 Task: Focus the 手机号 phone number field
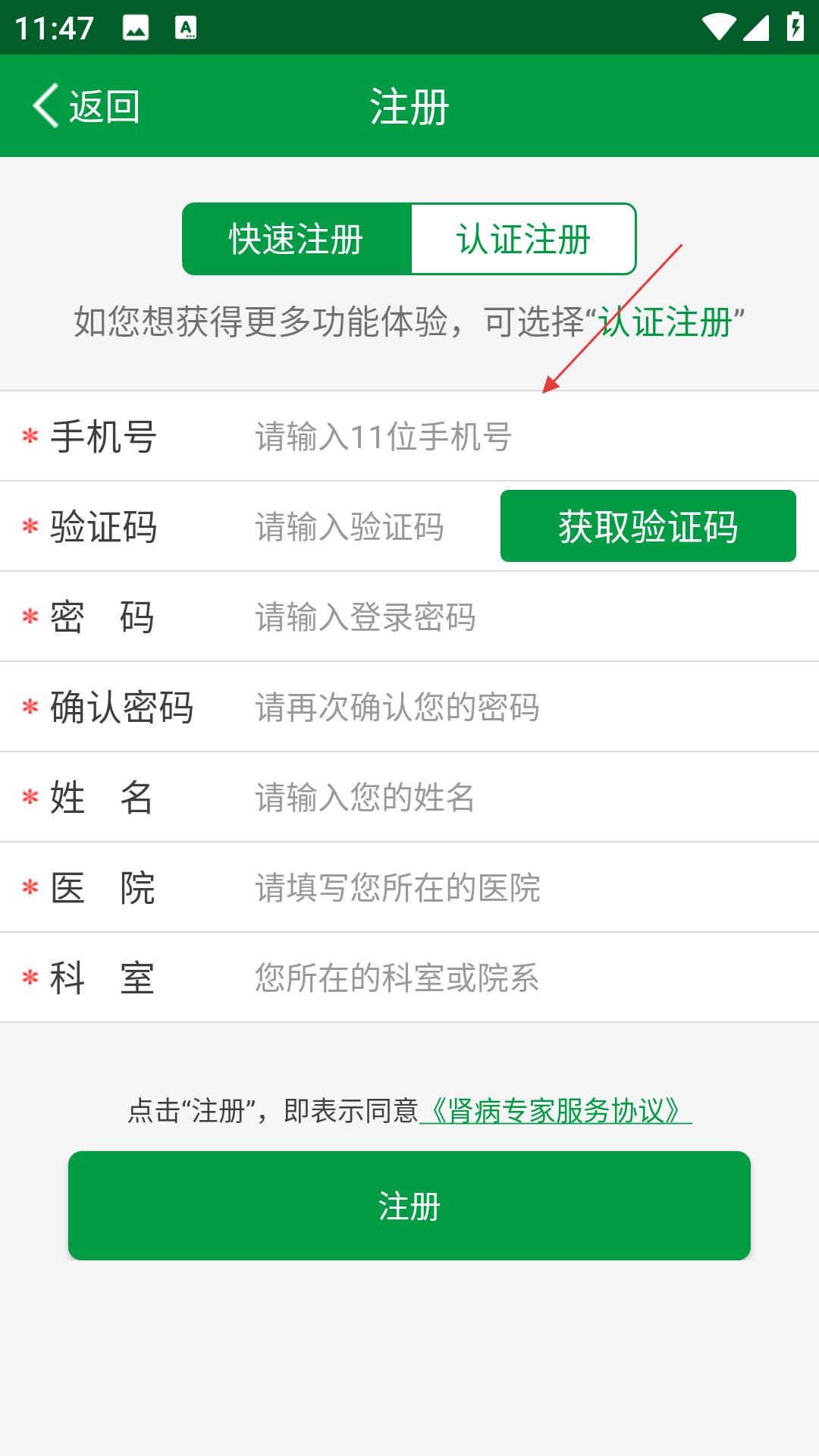click(531, 437)
